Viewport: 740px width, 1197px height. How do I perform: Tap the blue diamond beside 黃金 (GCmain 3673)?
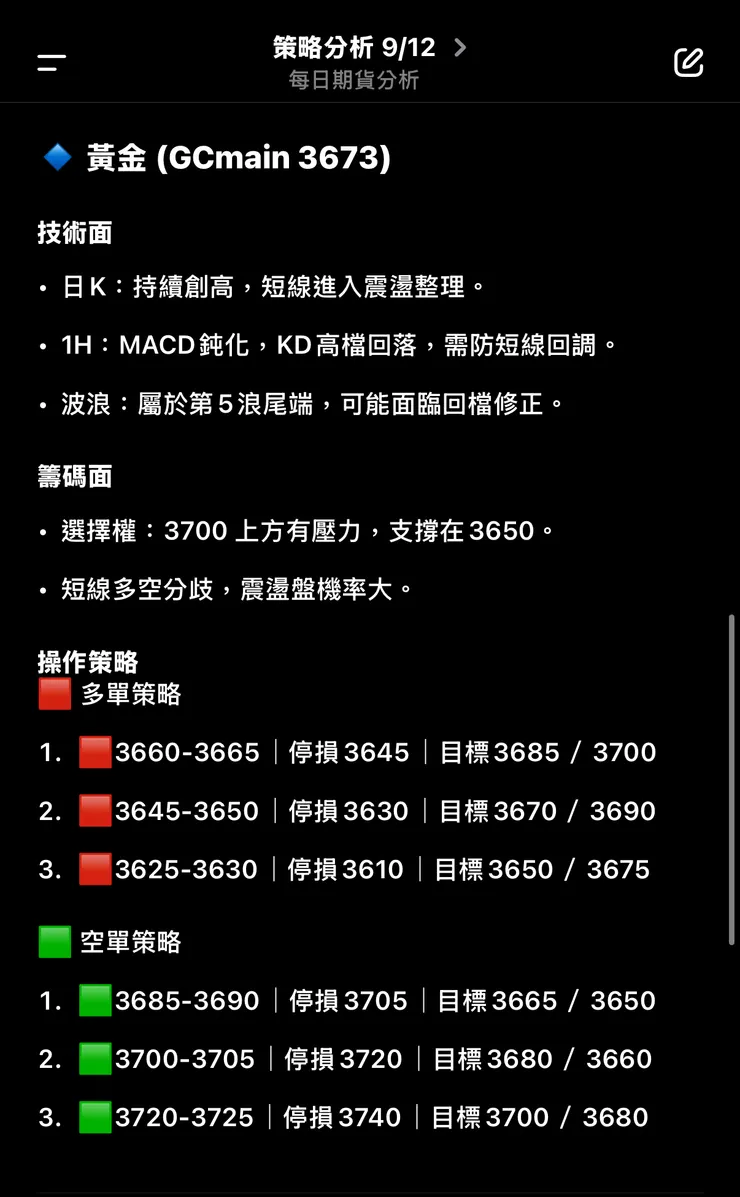pos(55,156)
